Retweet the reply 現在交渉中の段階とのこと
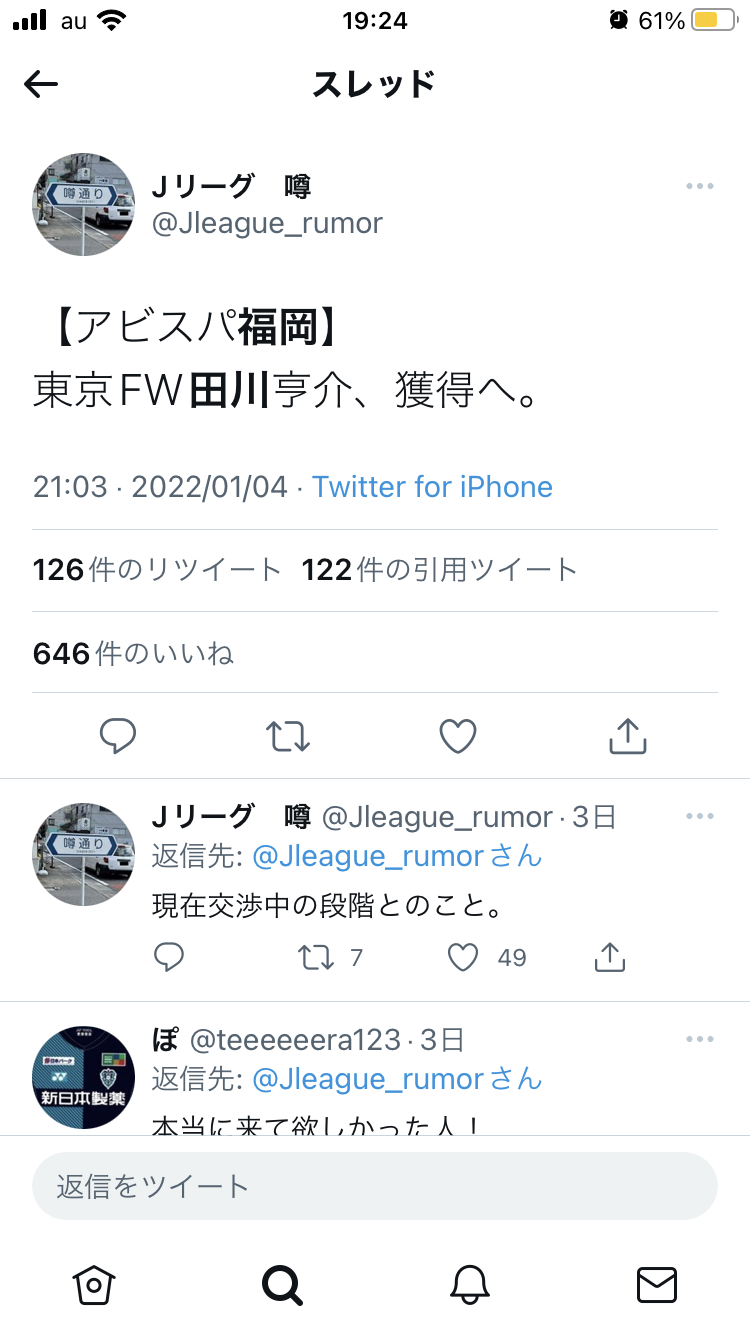Image resolution: width=750 pixels, height=1334 pixels. coord(317,958)
